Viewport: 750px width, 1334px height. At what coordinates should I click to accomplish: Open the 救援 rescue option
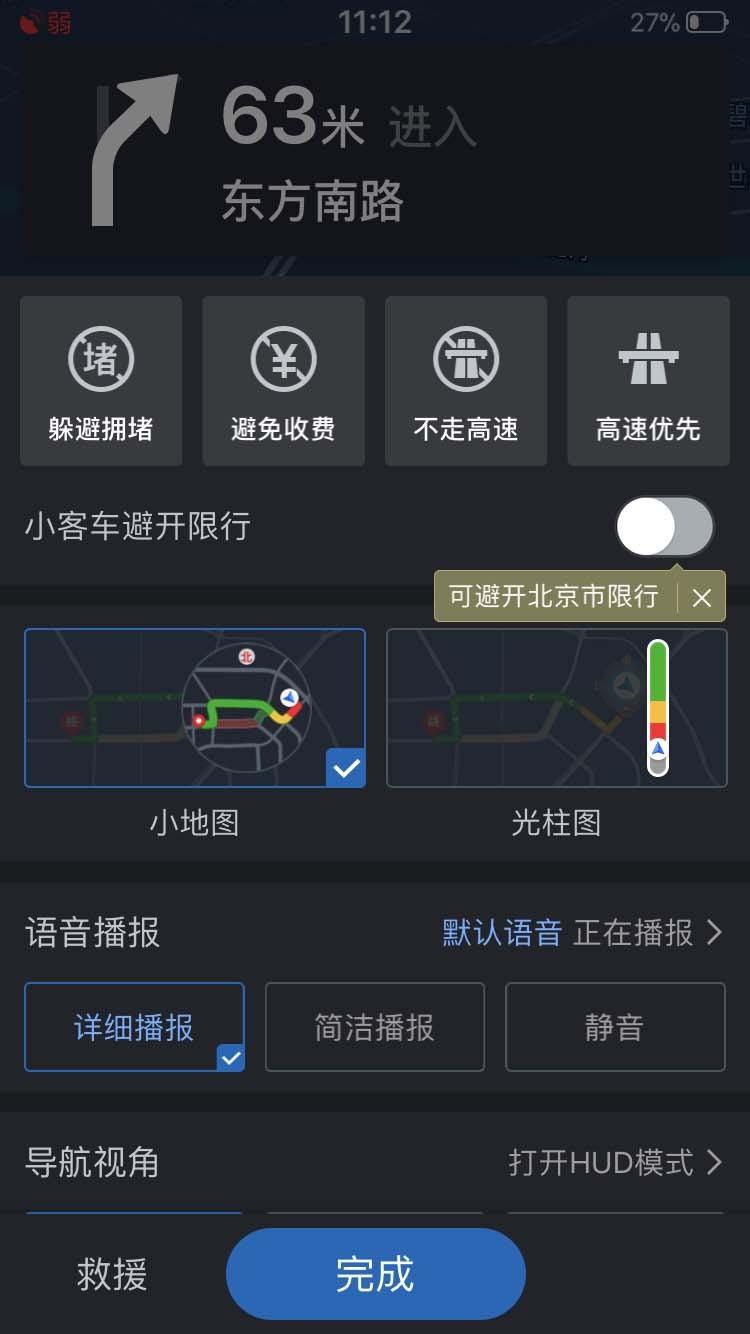point(110,1272)
